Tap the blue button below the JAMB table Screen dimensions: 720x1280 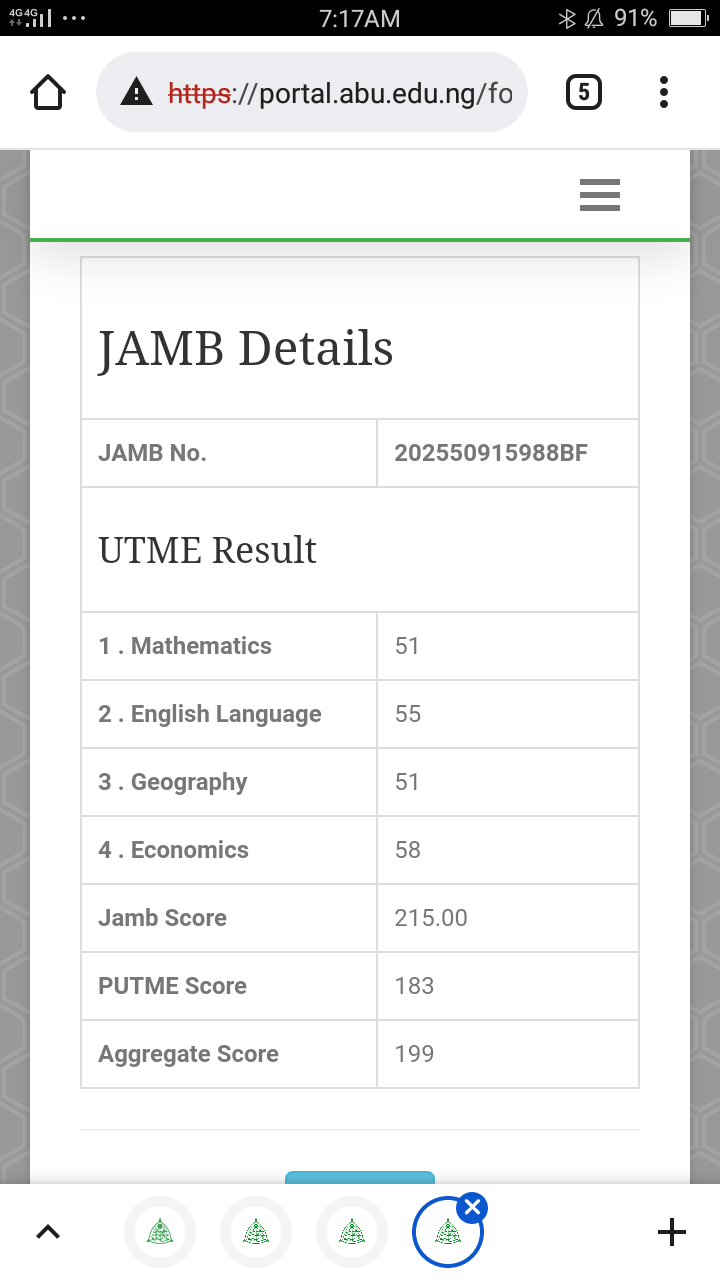click(x=360, y=1178)
